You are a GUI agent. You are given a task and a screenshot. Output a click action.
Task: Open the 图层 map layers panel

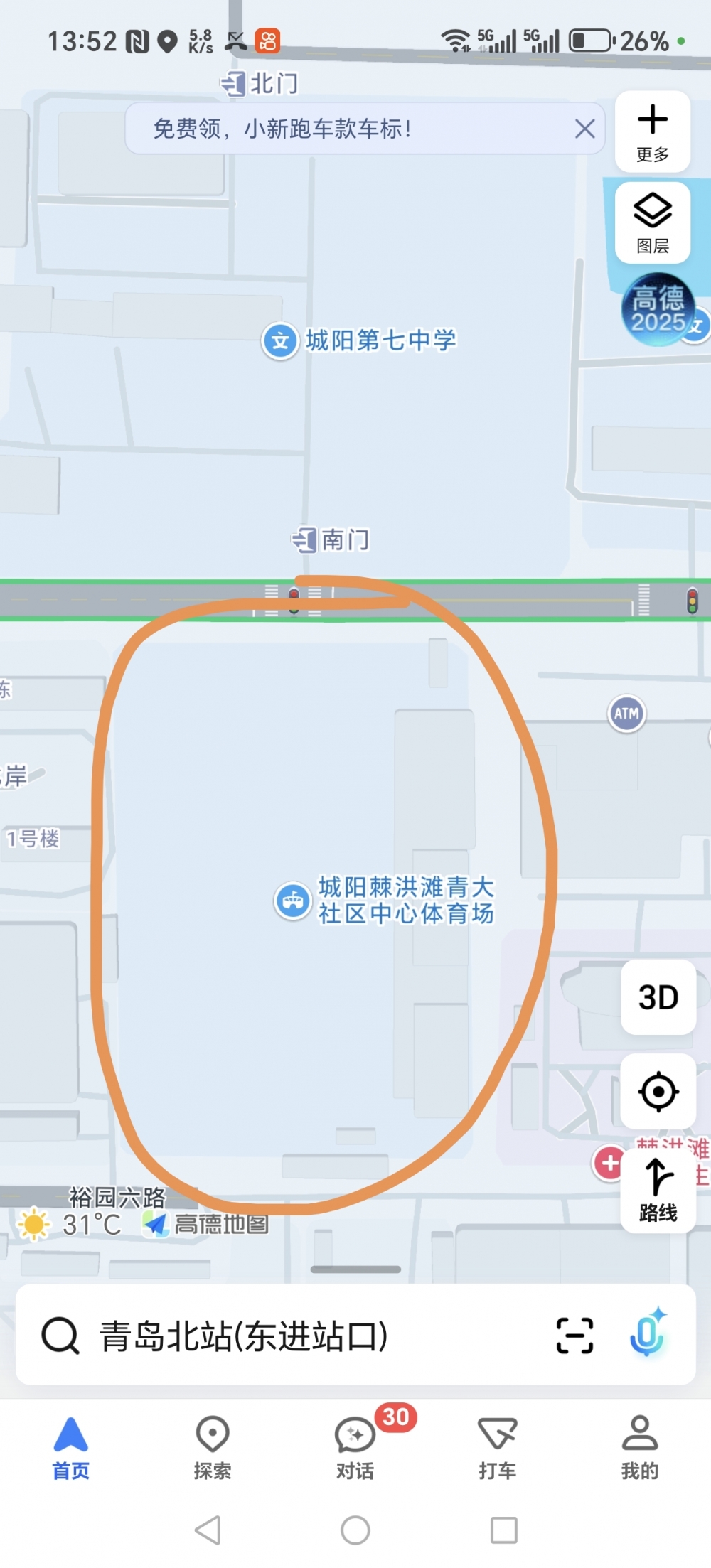(x=653, y=223)
